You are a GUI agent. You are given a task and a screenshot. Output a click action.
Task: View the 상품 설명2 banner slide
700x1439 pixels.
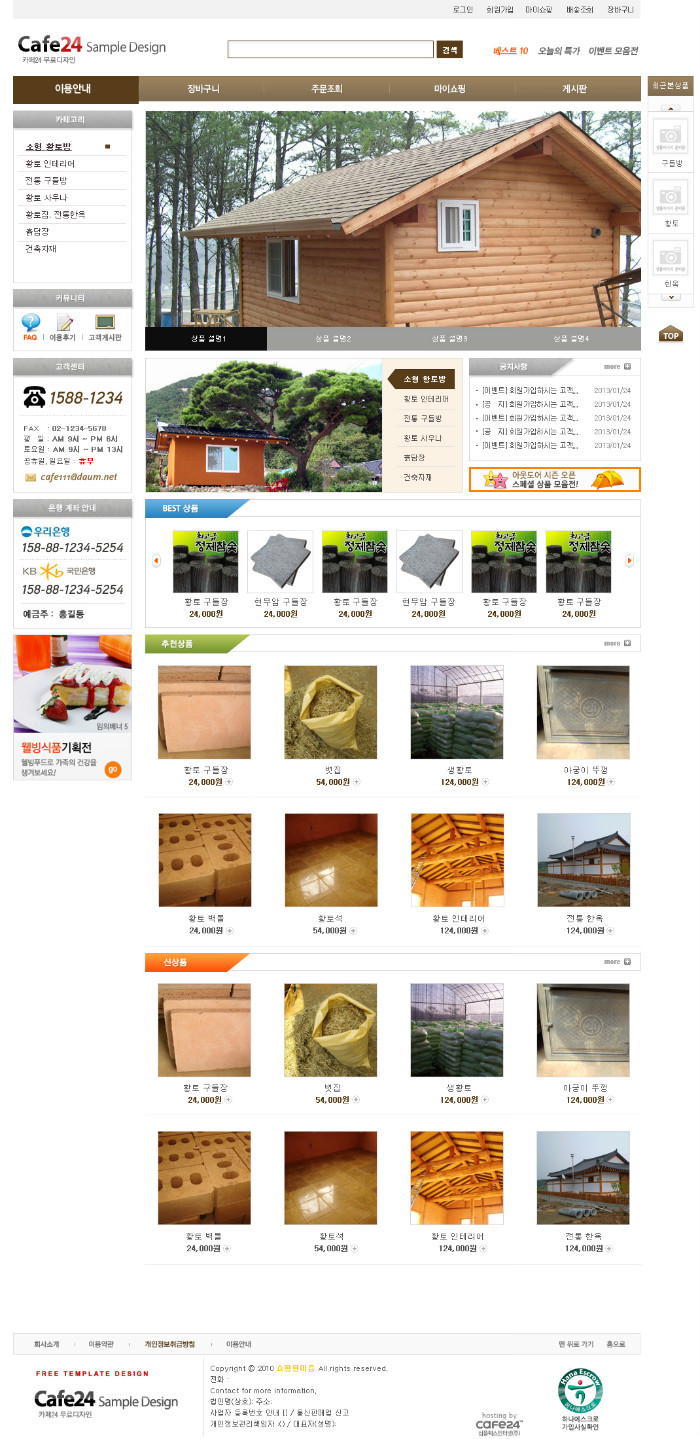(x=326, y=339)
